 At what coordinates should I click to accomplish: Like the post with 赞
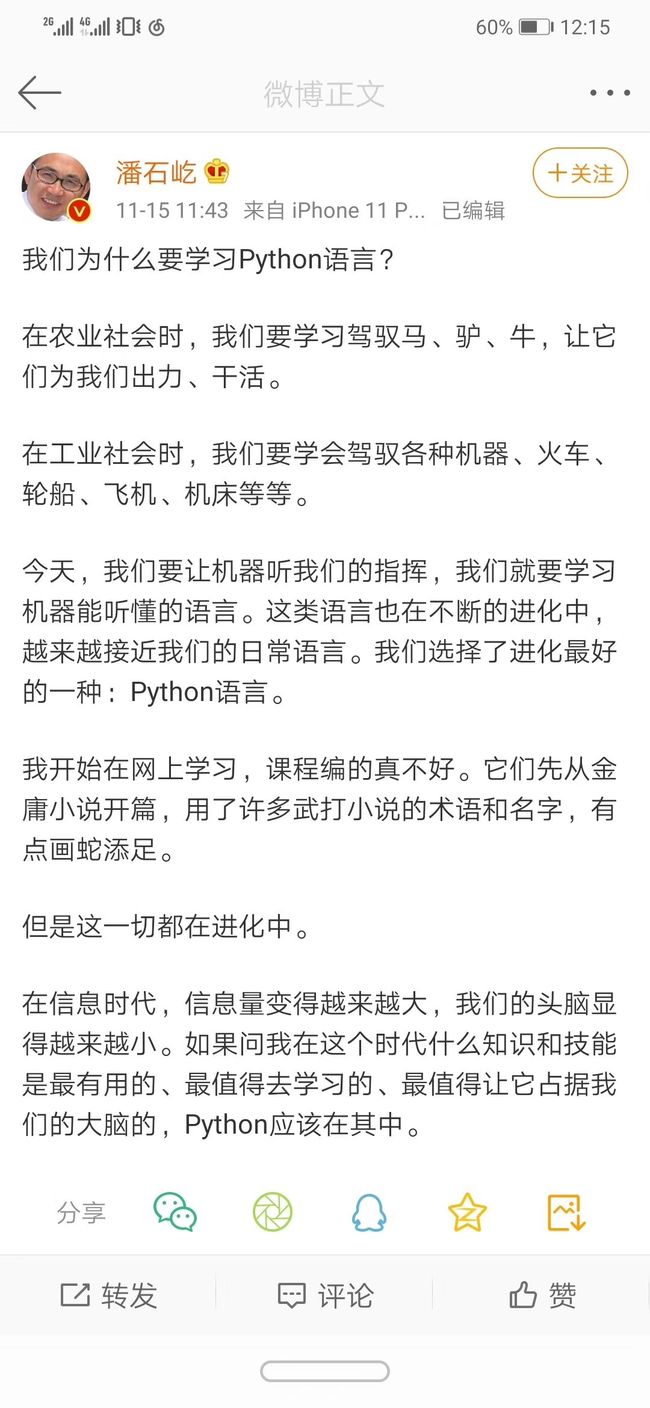coord(542,1296)
